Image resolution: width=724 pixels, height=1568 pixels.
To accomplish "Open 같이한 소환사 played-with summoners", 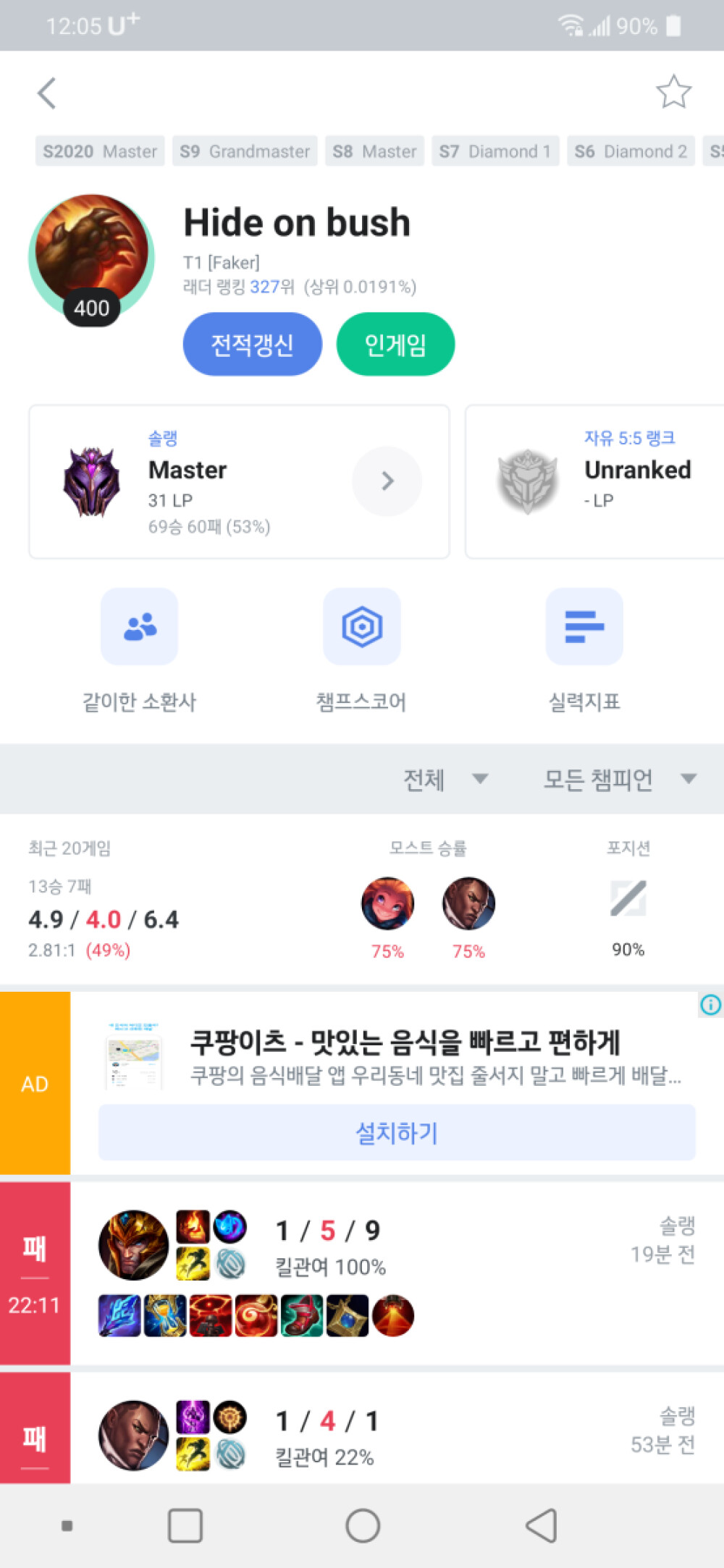I will (139, 651).
